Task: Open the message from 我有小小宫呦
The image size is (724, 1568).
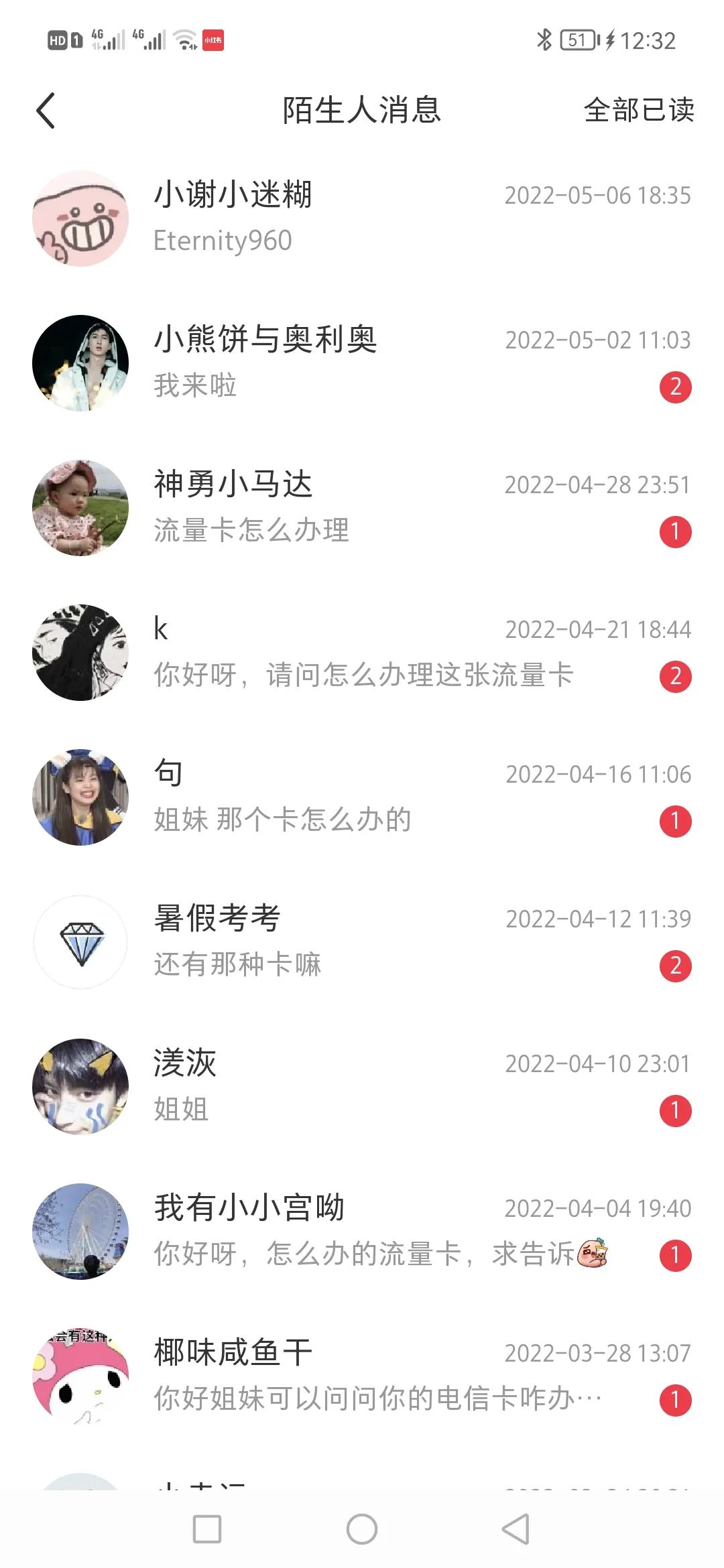Action: point(362,1231)
